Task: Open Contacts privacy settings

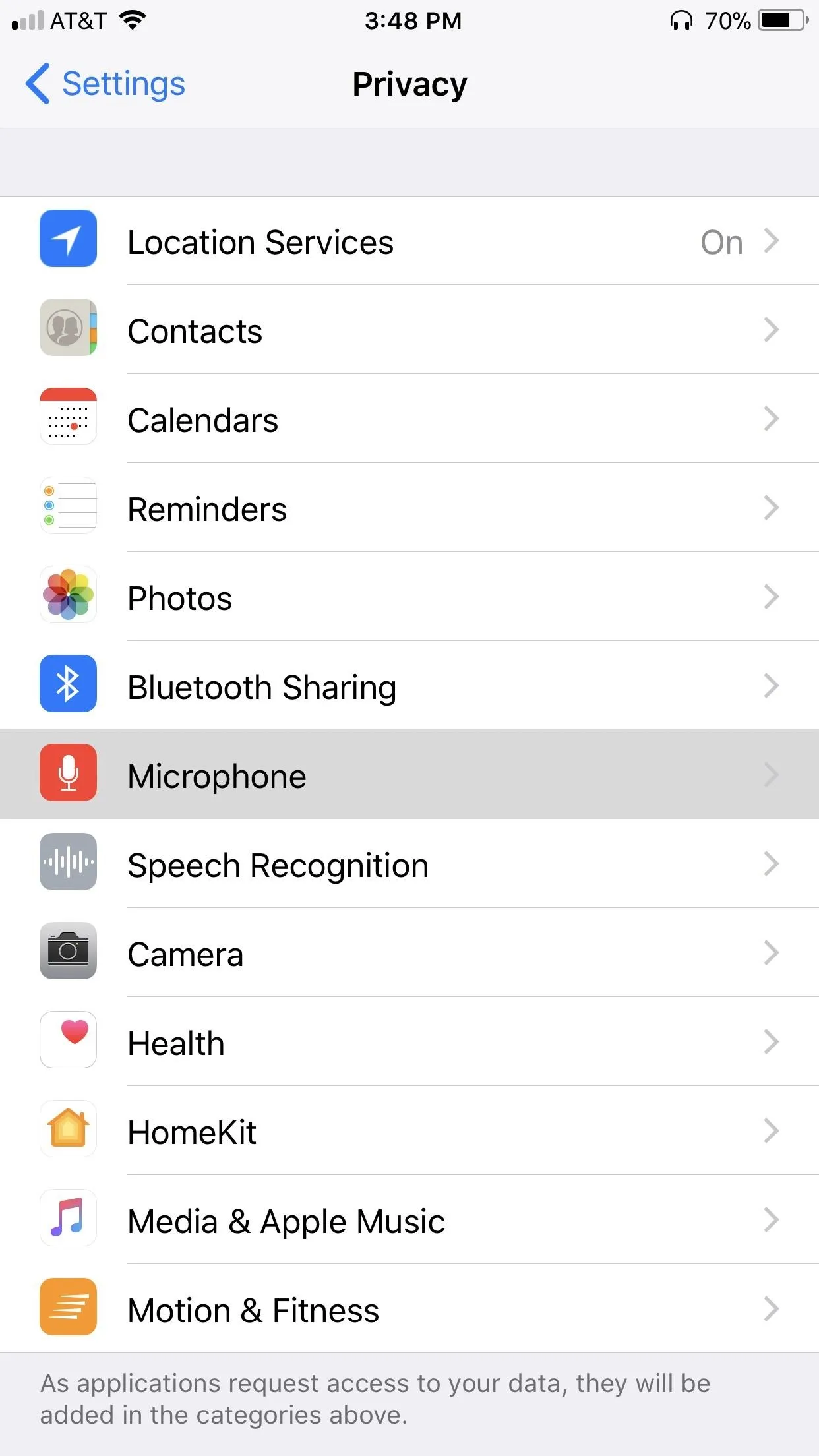Action: (x=409, y=330)
